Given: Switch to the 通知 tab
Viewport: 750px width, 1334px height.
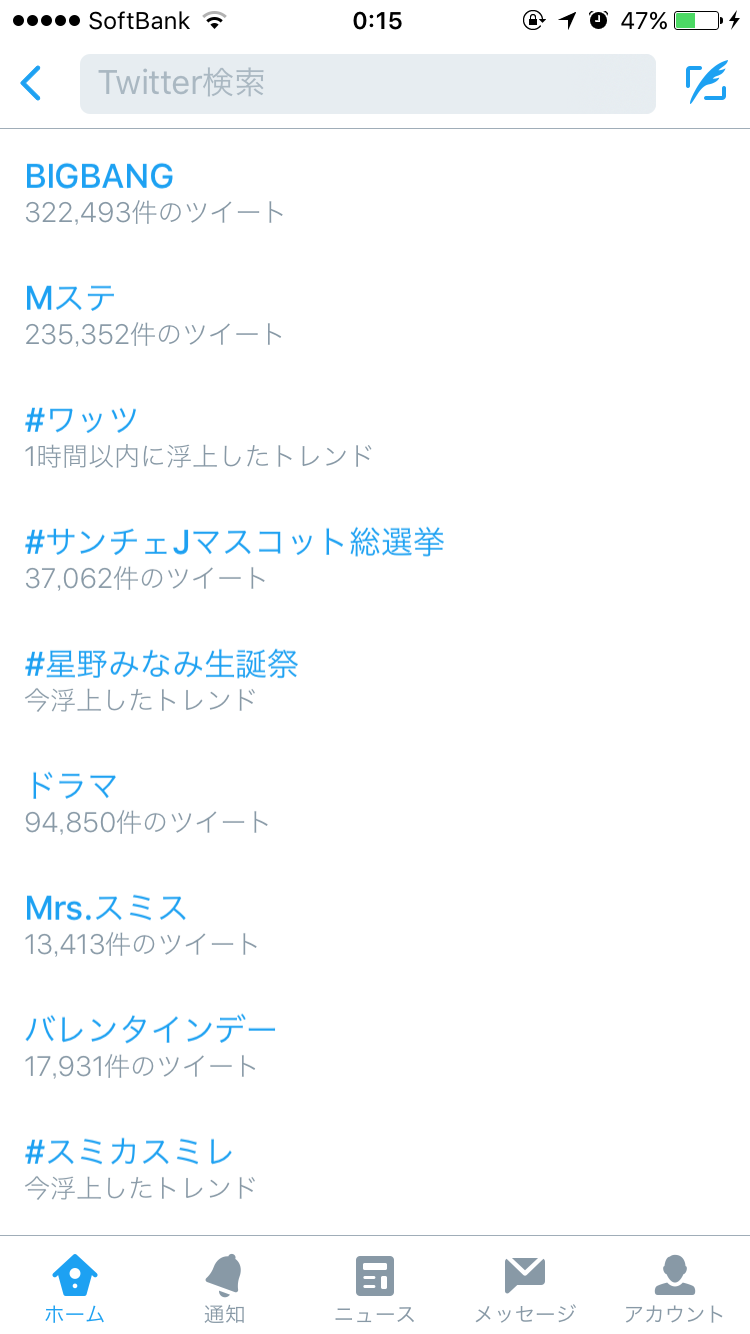Looking at the screenshot, I should (x=225, y=1288).
